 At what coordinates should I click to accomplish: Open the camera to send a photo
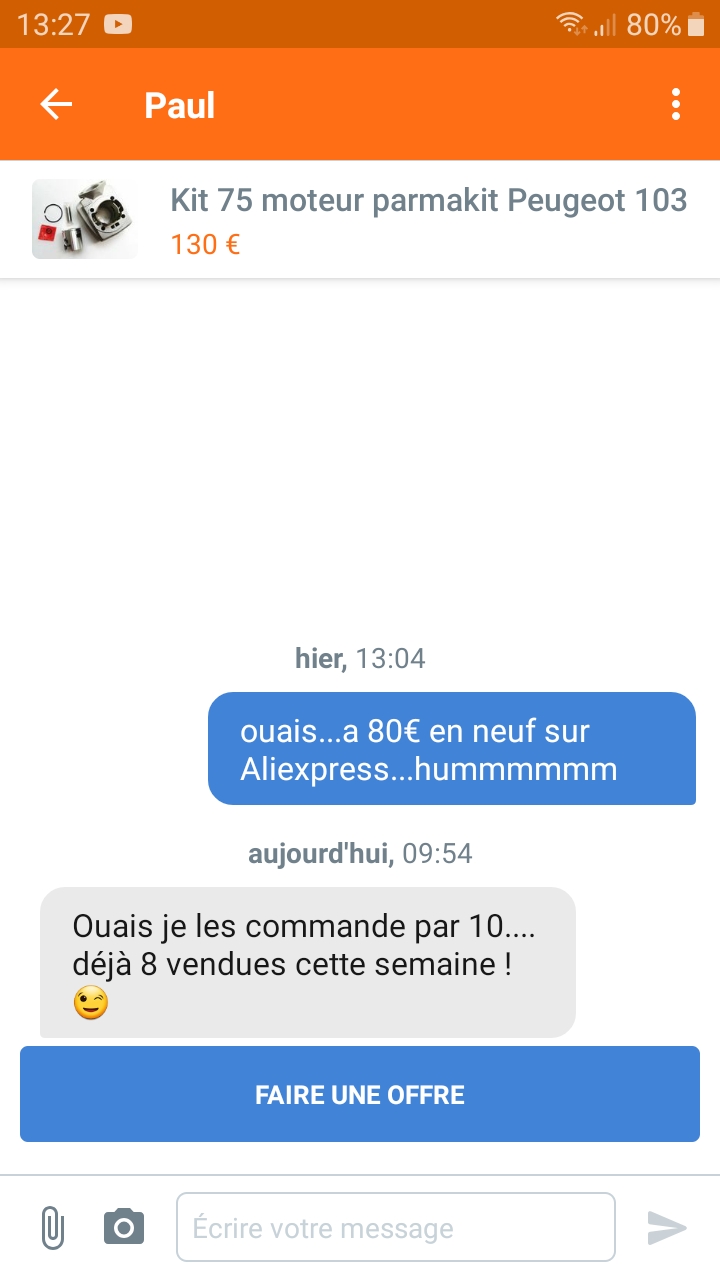click(x=124, y=1227)
